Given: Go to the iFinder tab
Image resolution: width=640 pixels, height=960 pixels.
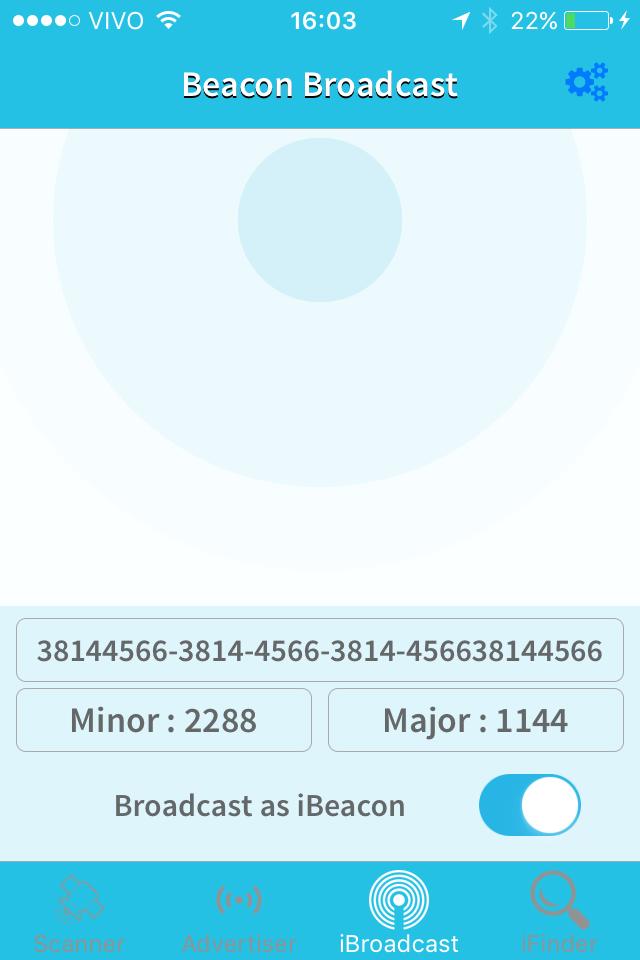Looking at the screenshot, I should point(559,912).
